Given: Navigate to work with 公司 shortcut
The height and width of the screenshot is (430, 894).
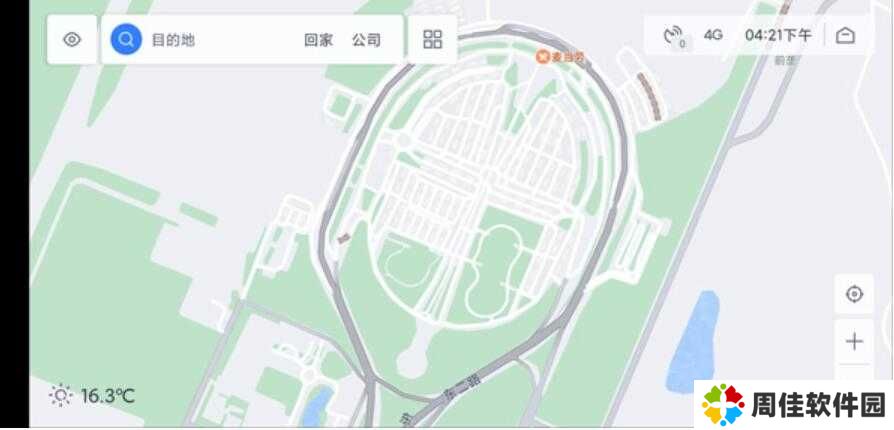Looking at the screenshot, I should (366, 40).
